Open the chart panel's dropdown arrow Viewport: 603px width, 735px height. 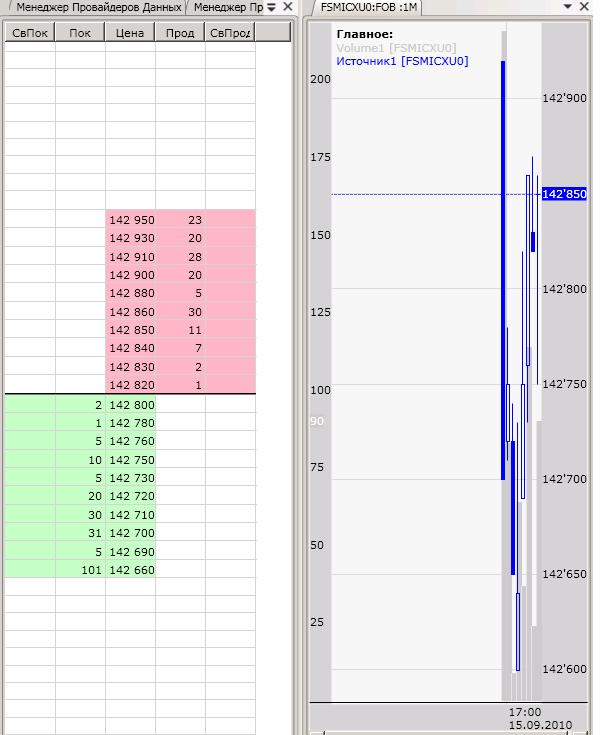[x=569, y=8]
